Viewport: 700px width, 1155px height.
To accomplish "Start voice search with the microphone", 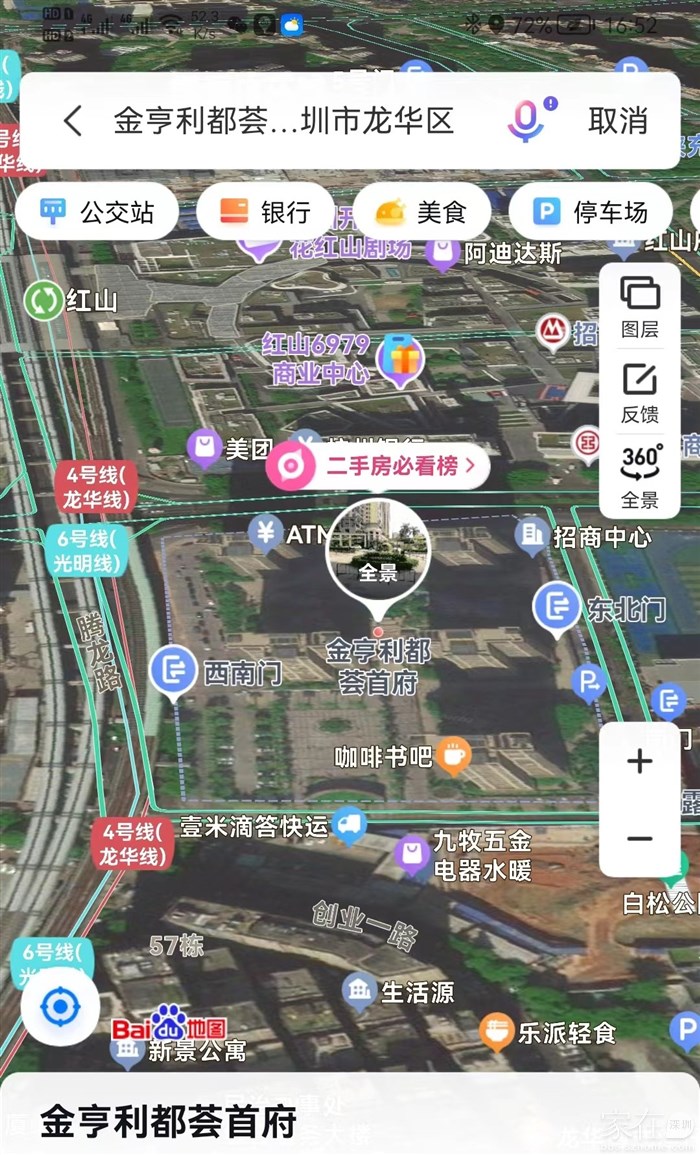I will [x=526, y=121].
